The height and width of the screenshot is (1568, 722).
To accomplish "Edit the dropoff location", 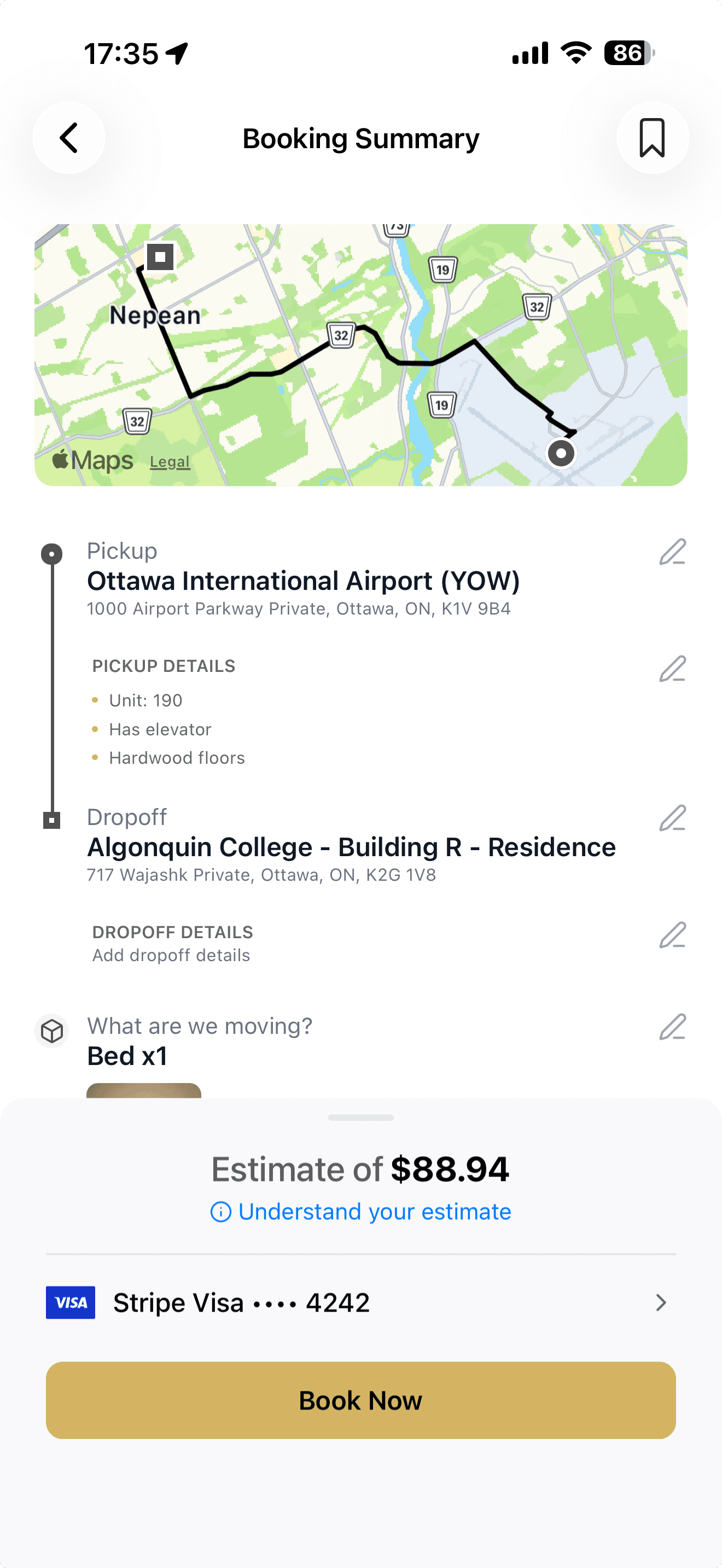I will (x=672, y=818).
